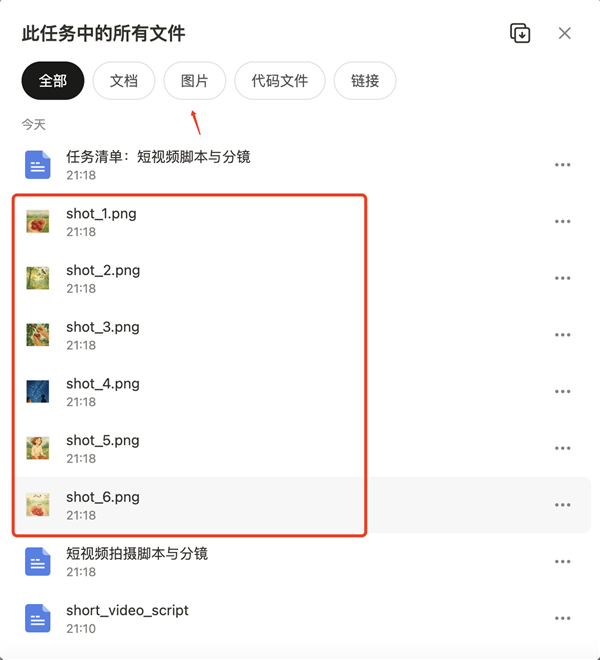Screen dimensions: 600x660
Task: Filter files by 图片
Action: (x=195, y=81)
